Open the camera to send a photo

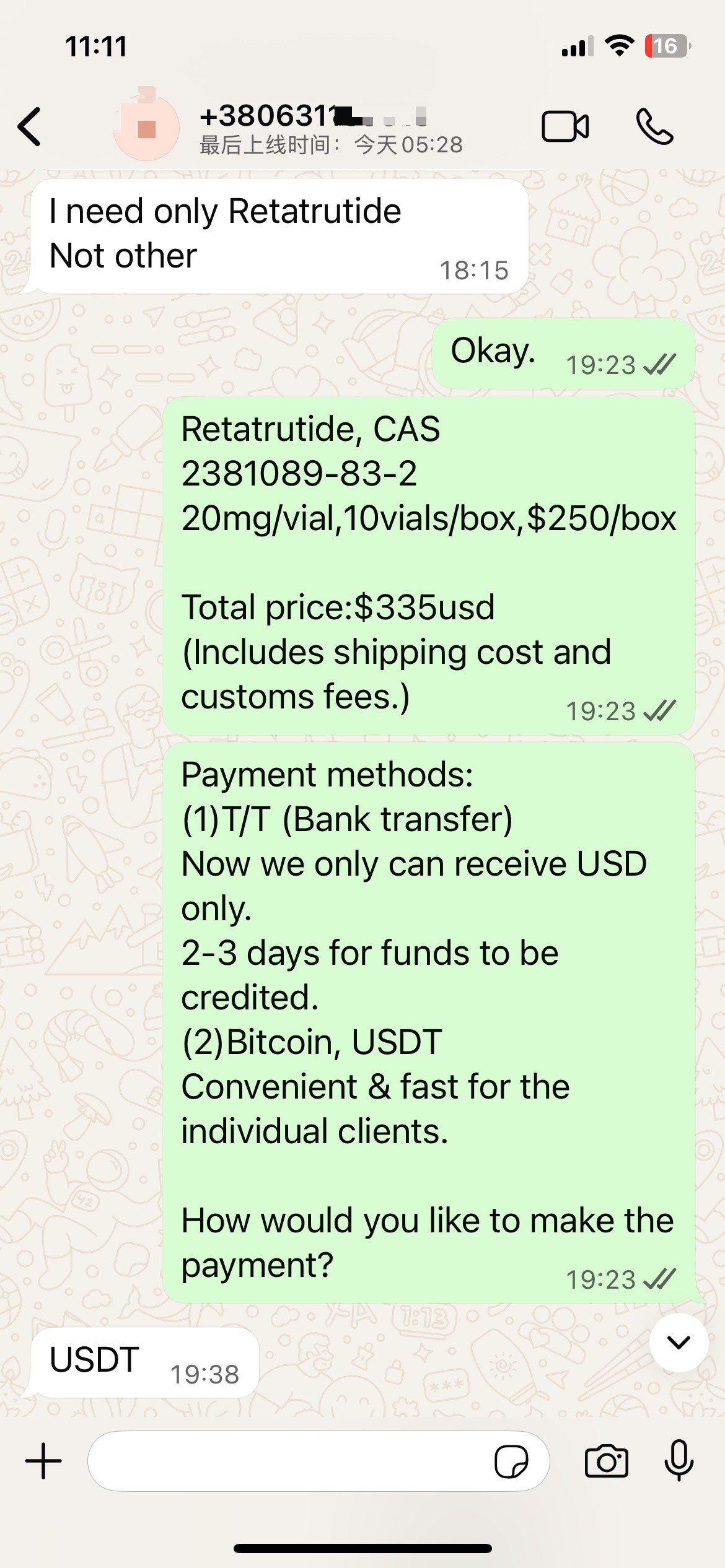point(606,1461)
